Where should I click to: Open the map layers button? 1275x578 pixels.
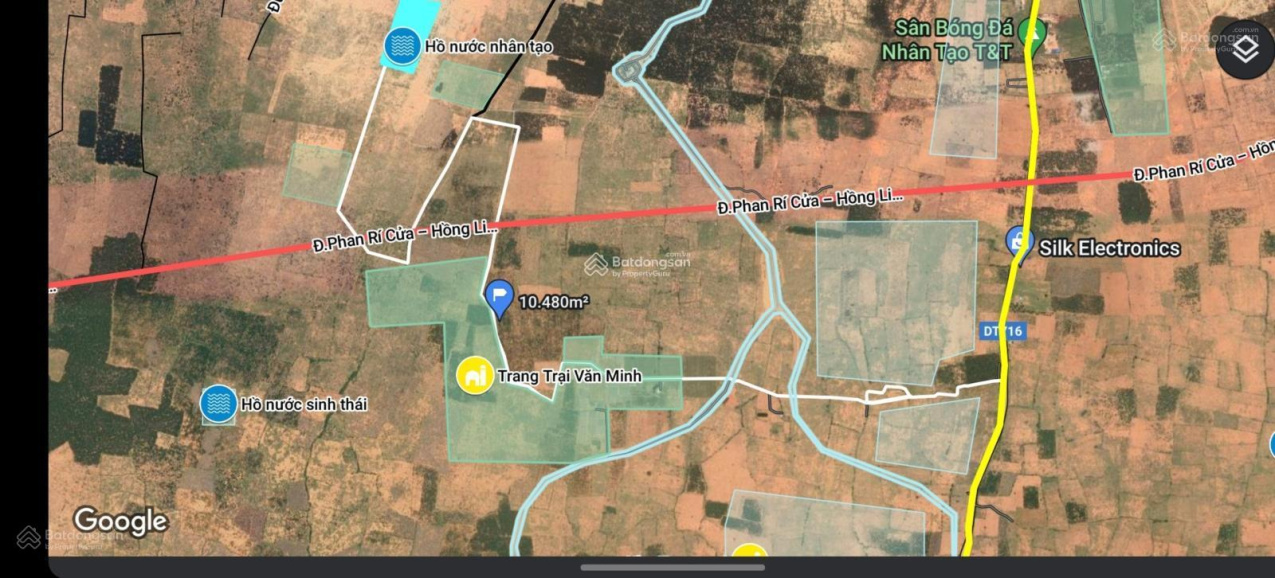1245,50
